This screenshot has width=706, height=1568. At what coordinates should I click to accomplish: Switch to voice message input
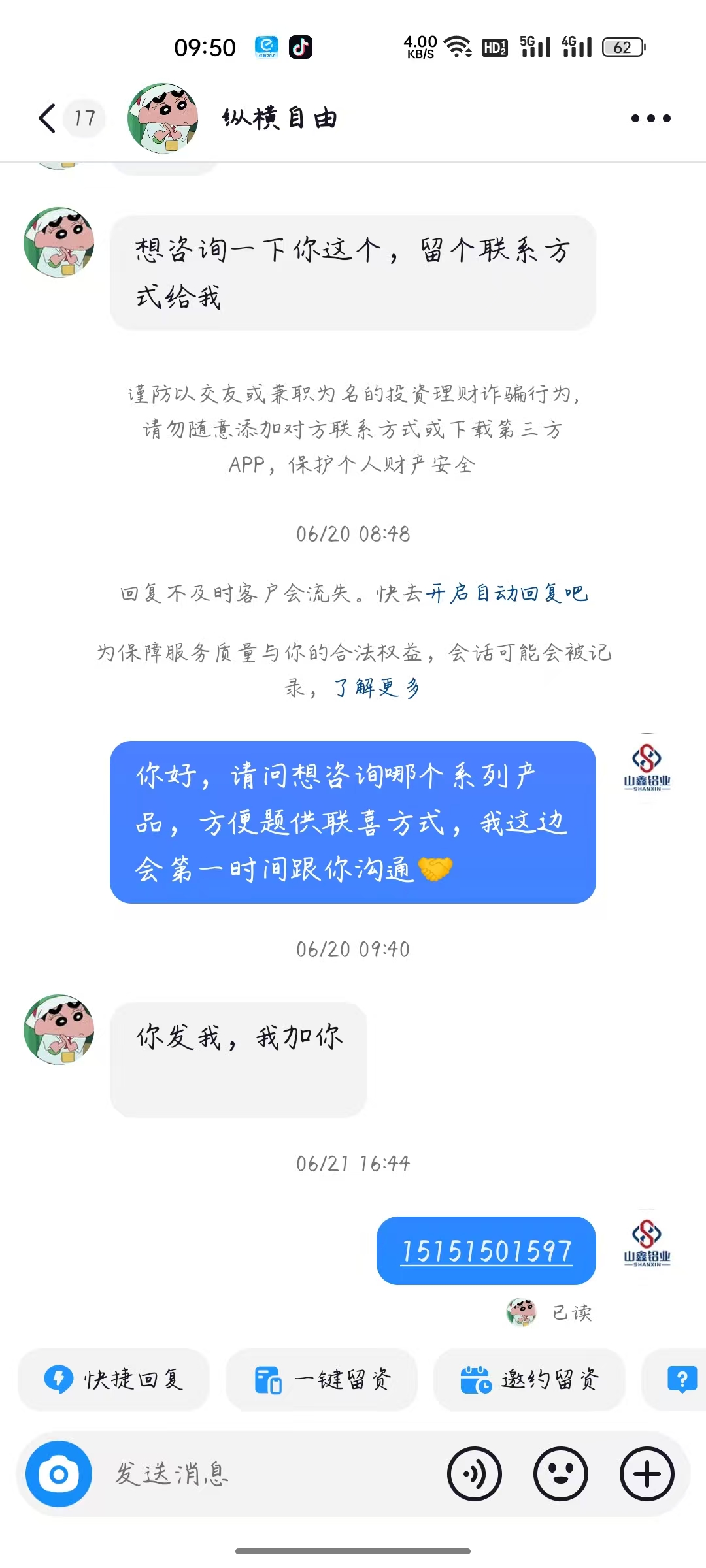pyautogui.click(x=475, y=1474)
